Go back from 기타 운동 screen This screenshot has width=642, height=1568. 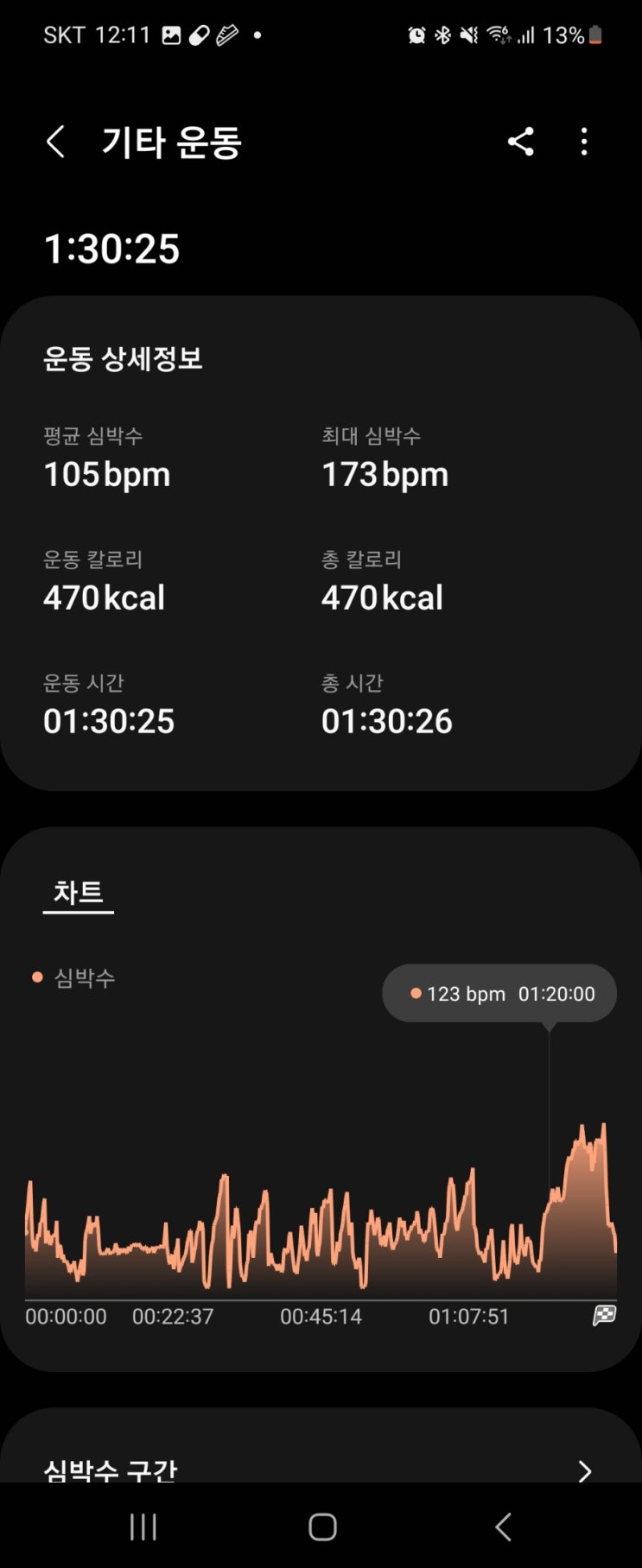point(56,142)
